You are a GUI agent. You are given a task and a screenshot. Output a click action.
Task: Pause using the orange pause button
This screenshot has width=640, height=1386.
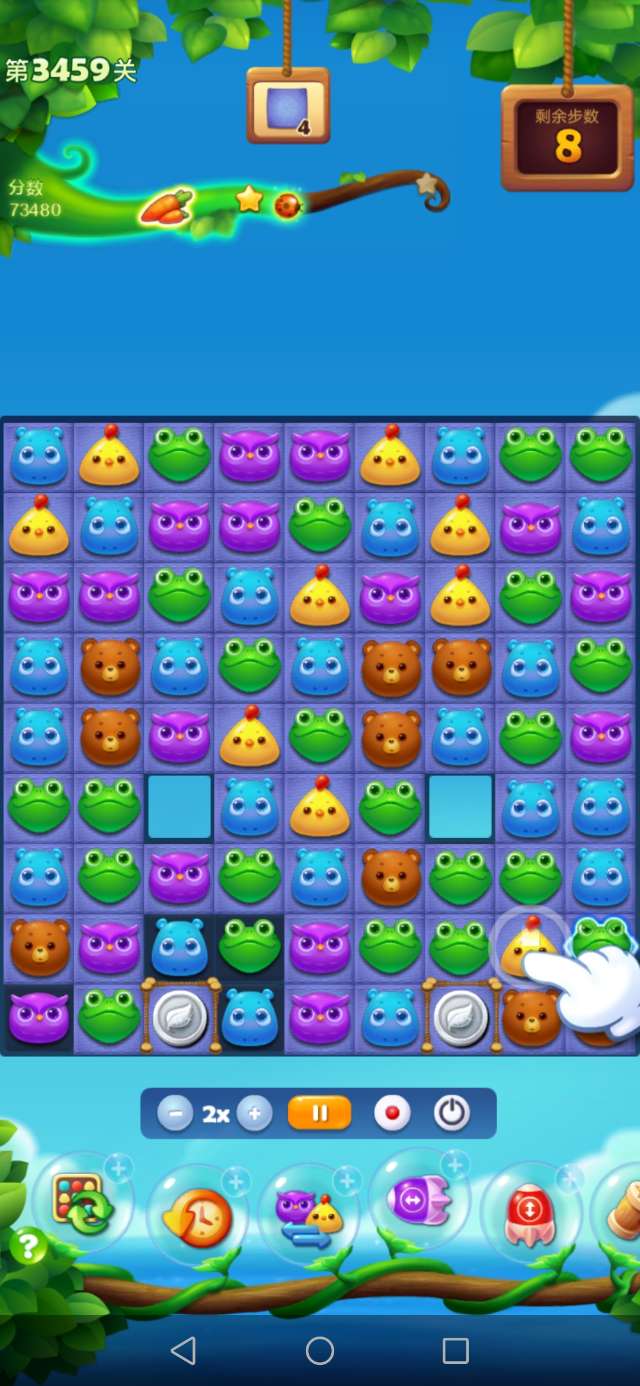319,1113
